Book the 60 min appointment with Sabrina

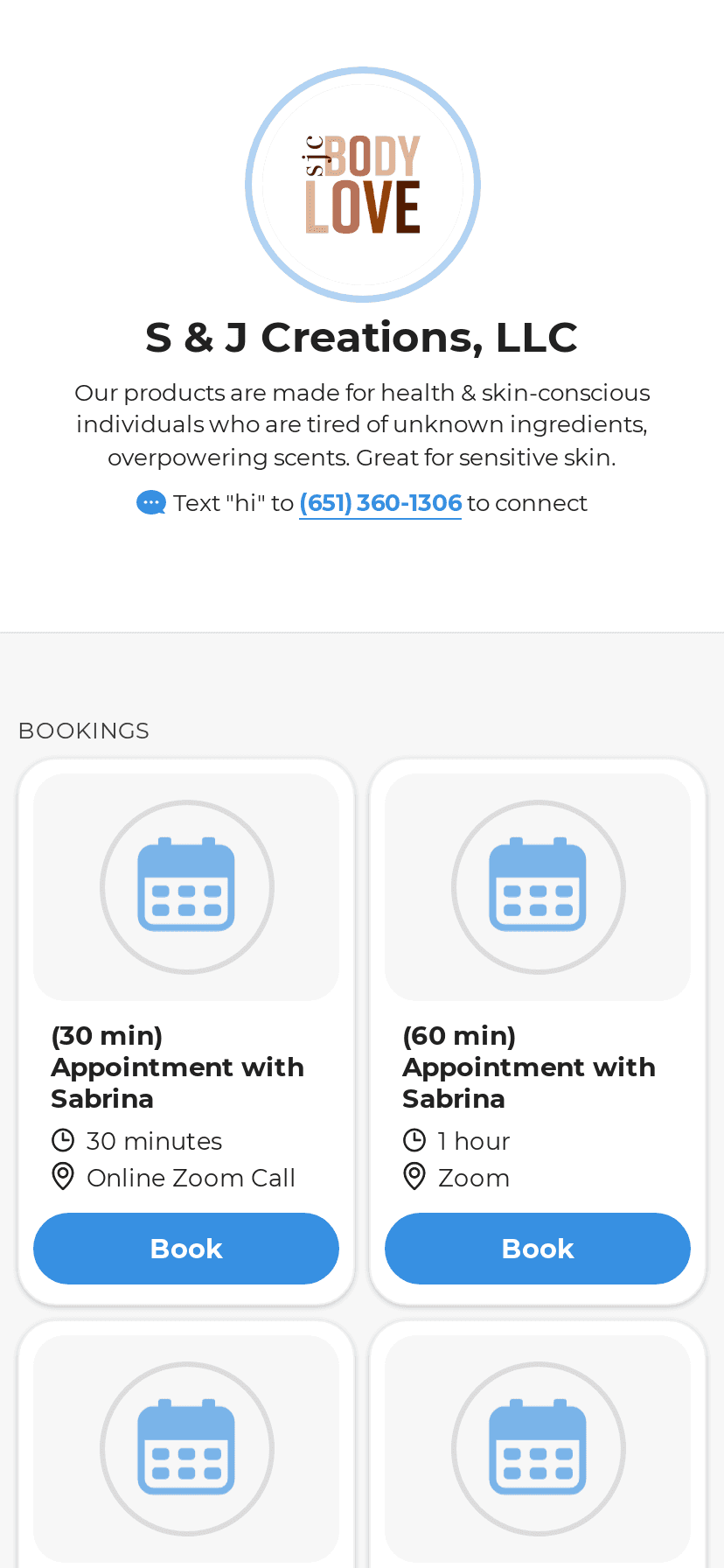click(x=538, y=1249)
